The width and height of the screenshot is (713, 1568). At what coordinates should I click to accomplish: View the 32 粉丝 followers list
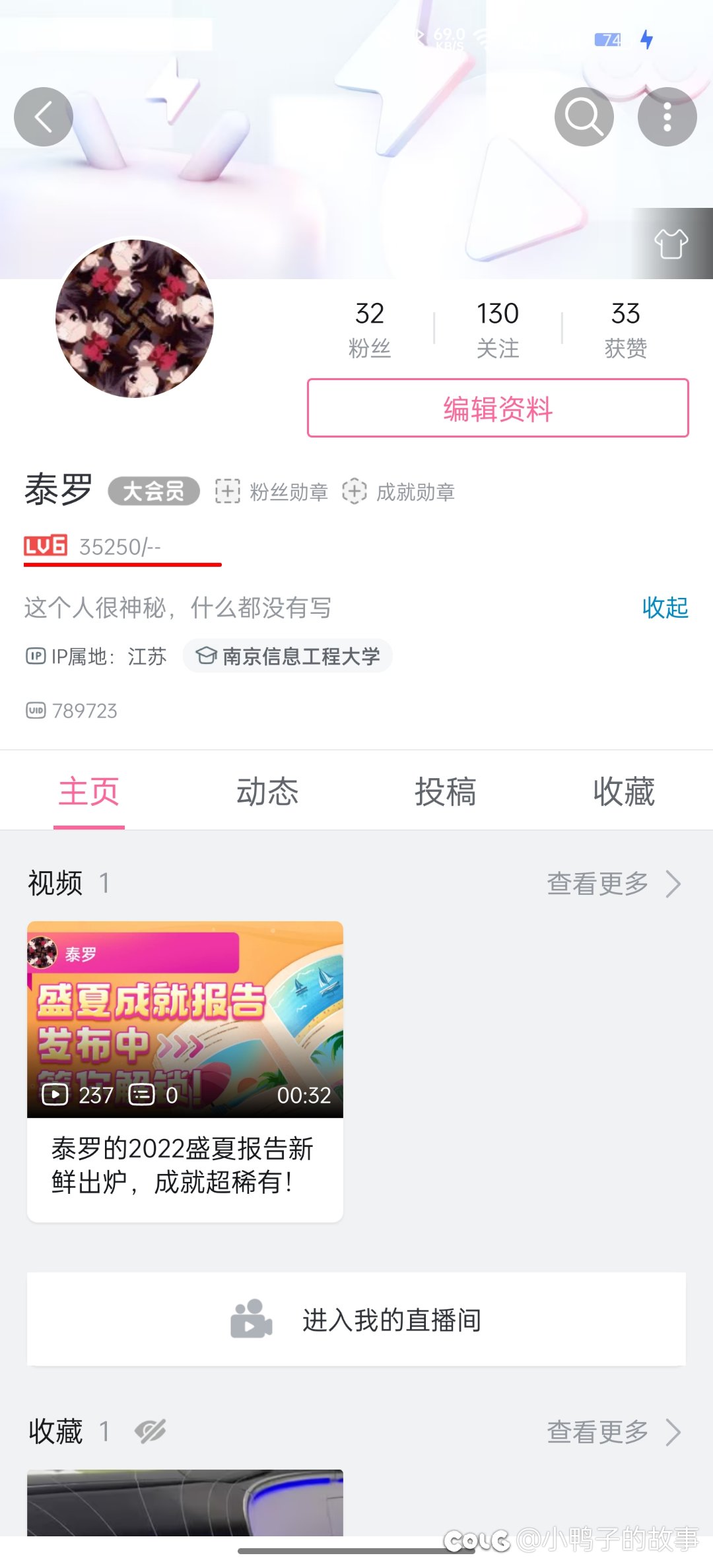(370, 329)
